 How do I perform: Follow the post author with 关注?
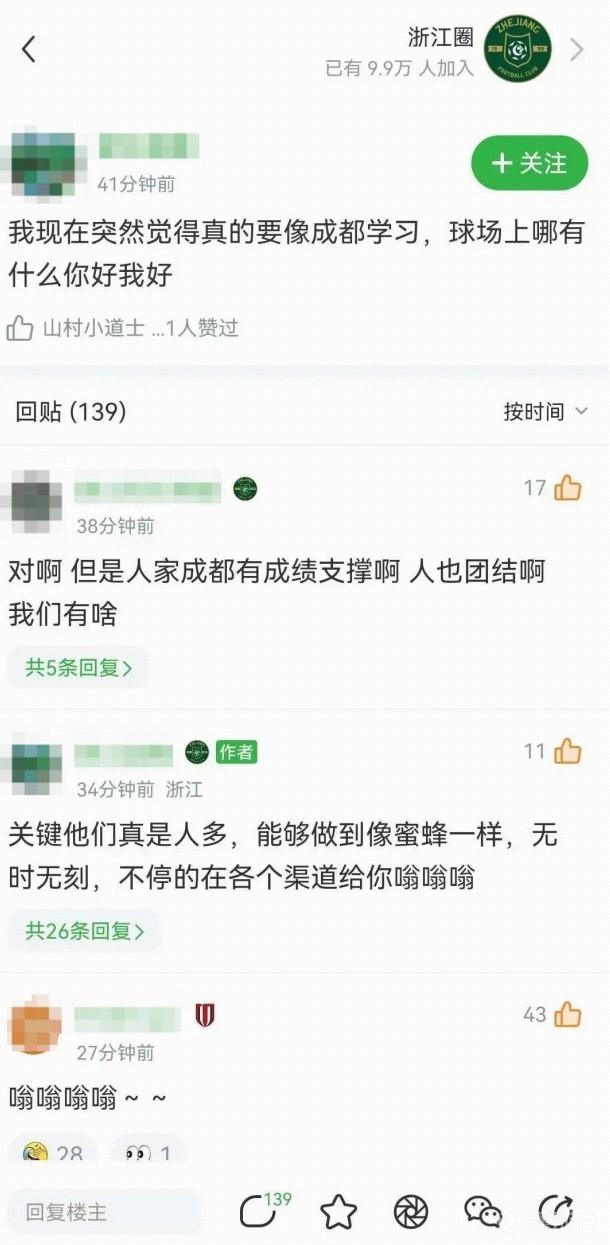(529, 163)
